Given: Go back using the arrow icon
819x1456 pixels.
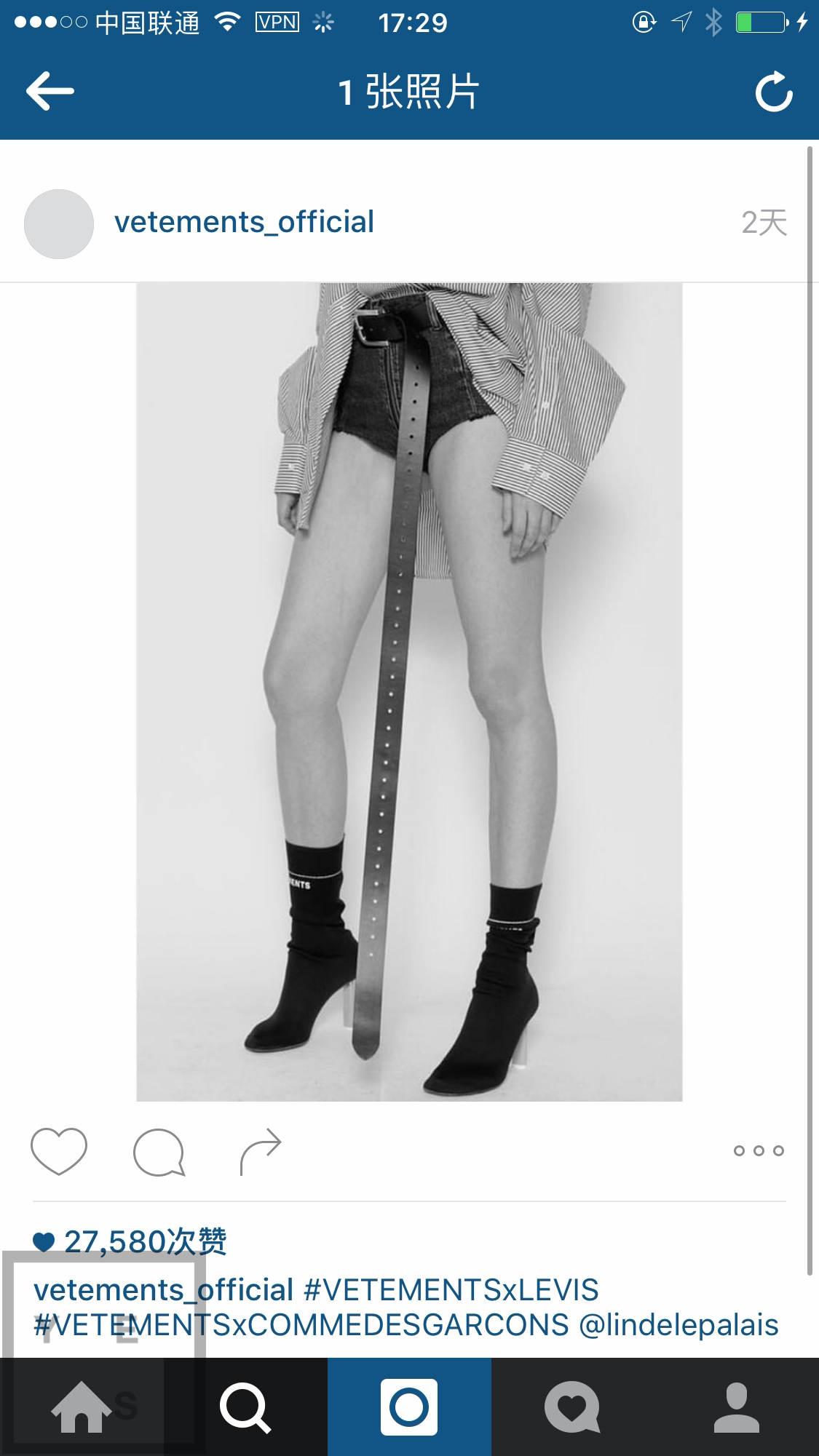Looking at the screenshot, I should click(50, 91).
